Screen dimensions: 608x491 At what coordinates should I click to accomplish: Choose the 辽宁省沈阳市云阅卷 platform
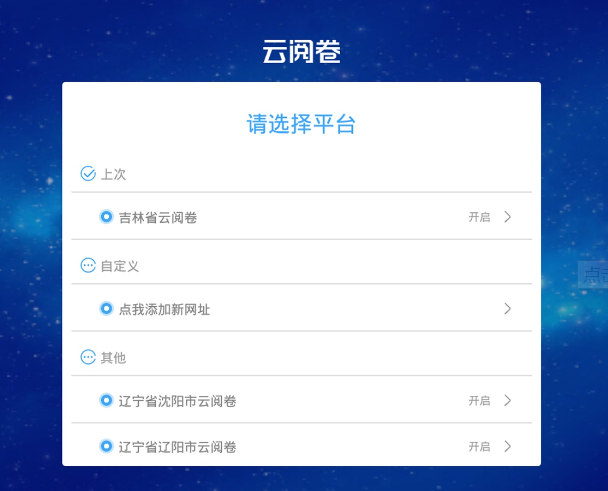[x=177, y=401]
